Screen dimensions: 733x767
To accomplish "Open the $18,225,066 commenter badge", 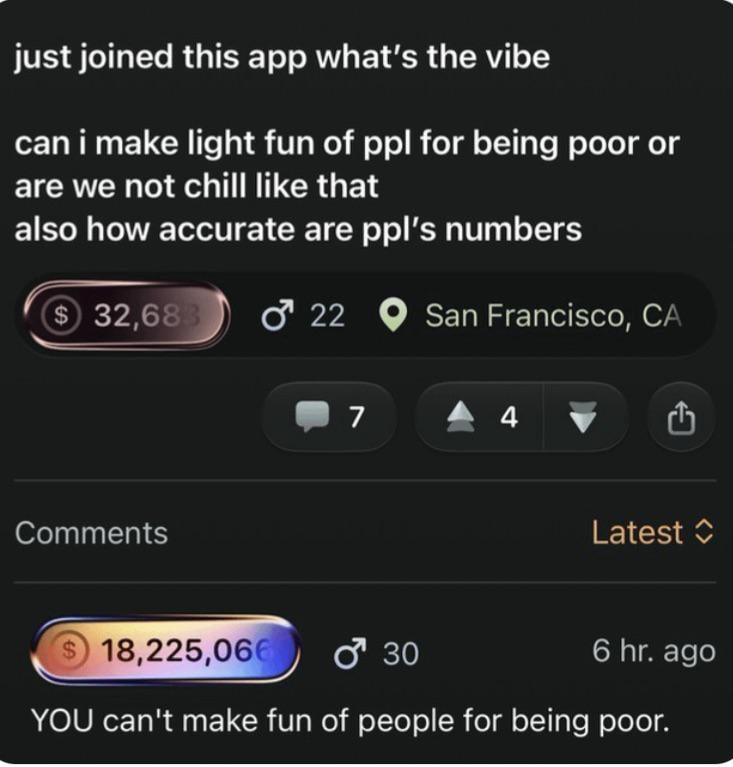I will [x=168, y=650].
